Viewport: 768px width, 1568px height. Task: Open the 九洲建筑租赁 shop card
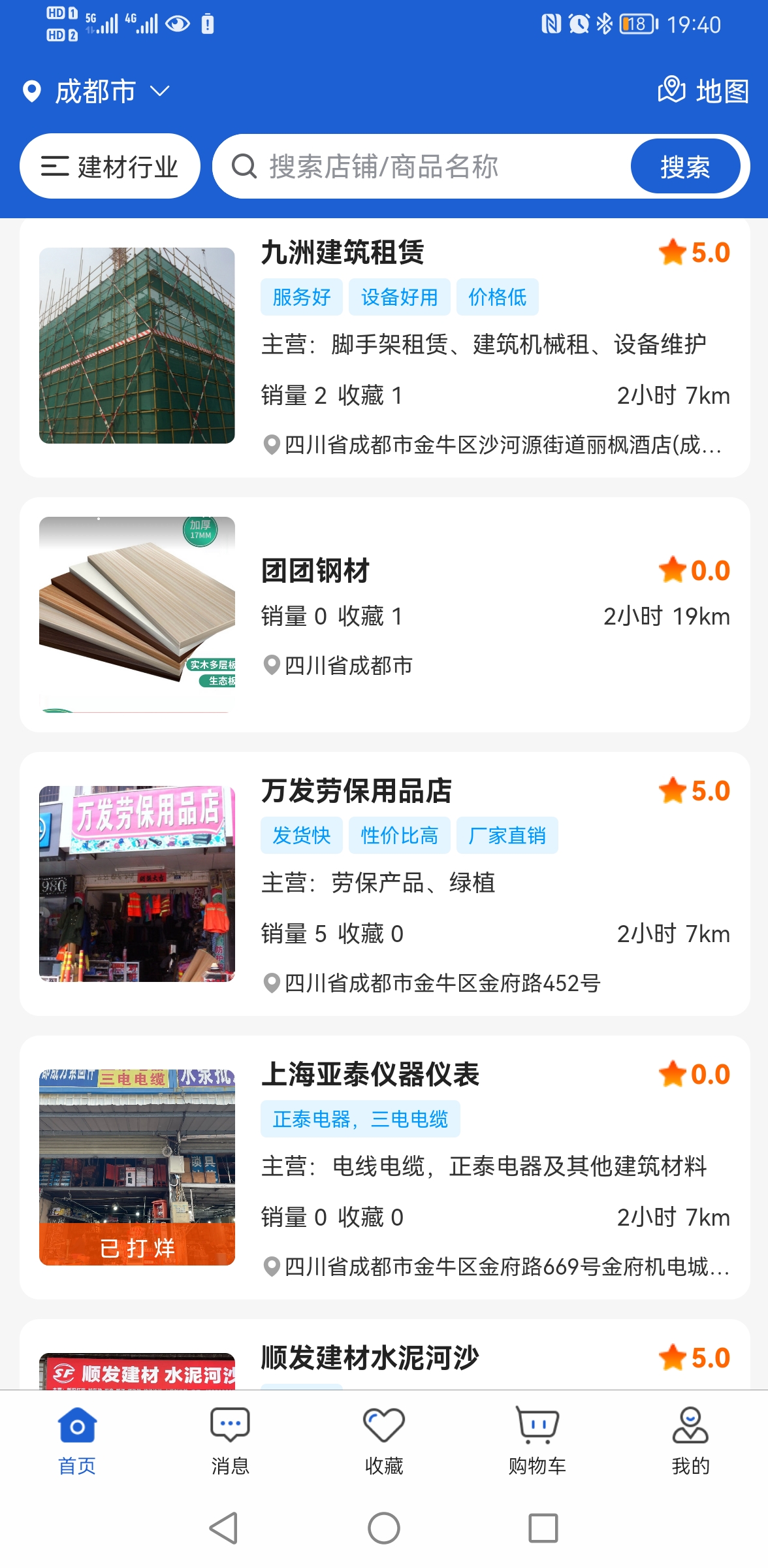[384, 346]
